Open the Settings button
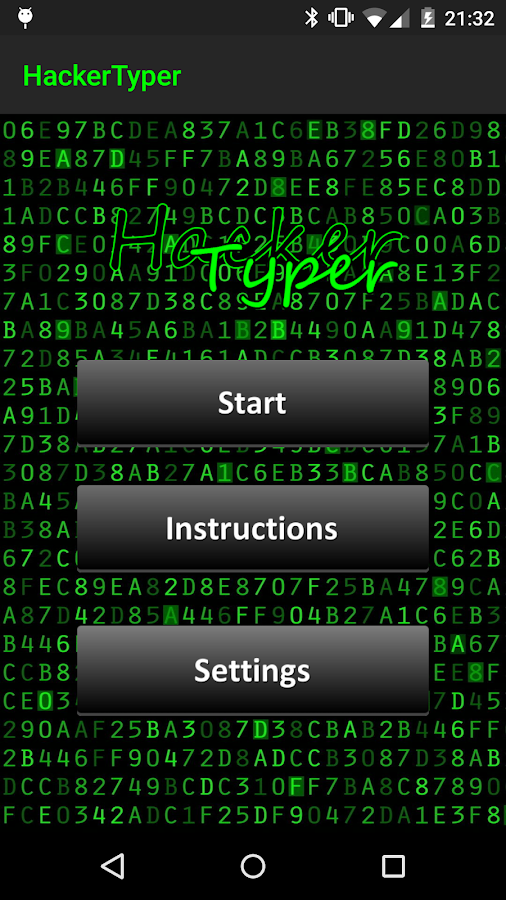 click(252, 670)
